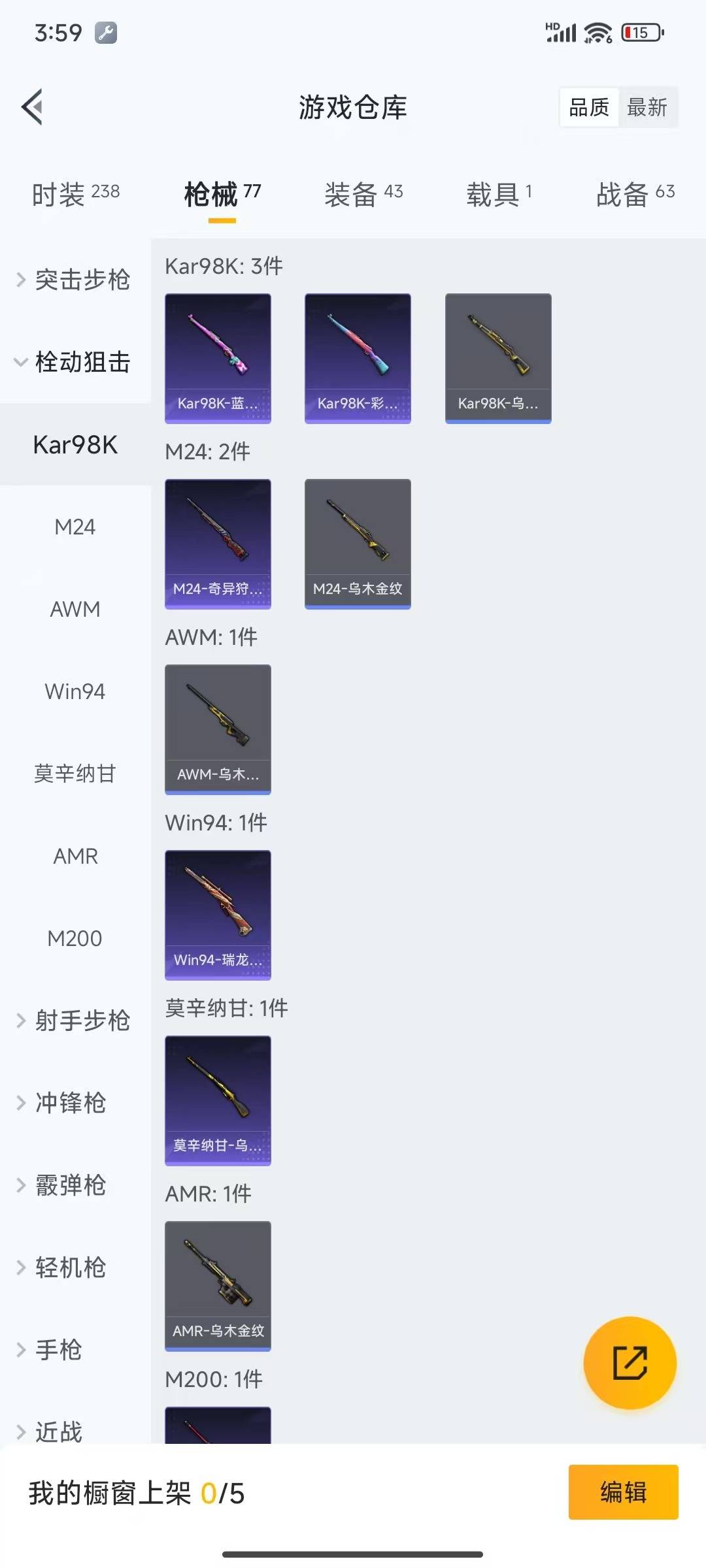Open the 战备 tab
The height and width of the screenshot is (1568, 706).
[x=635, y=193]
